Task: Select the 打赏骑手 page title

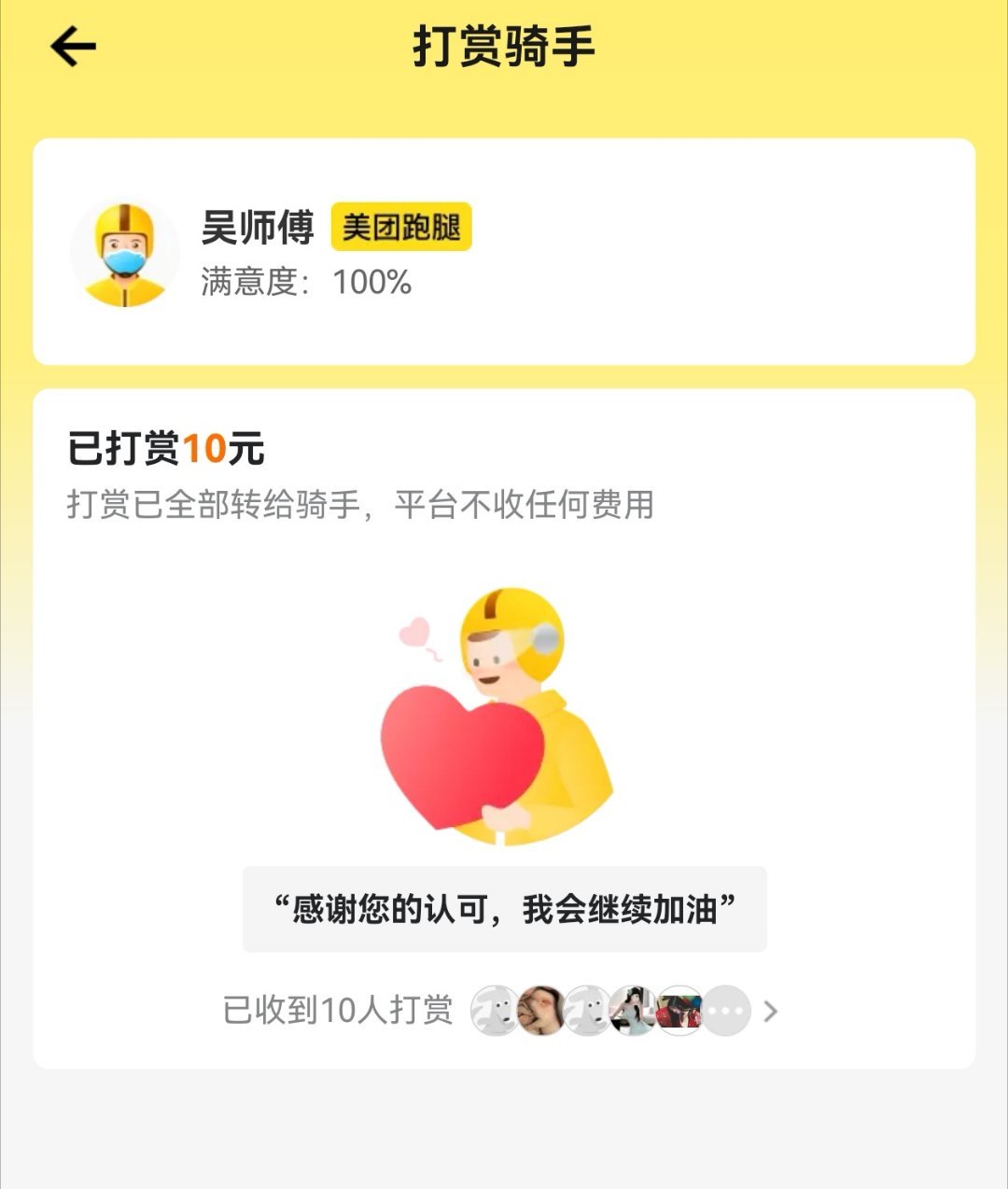Action: (x=503, y=44)
